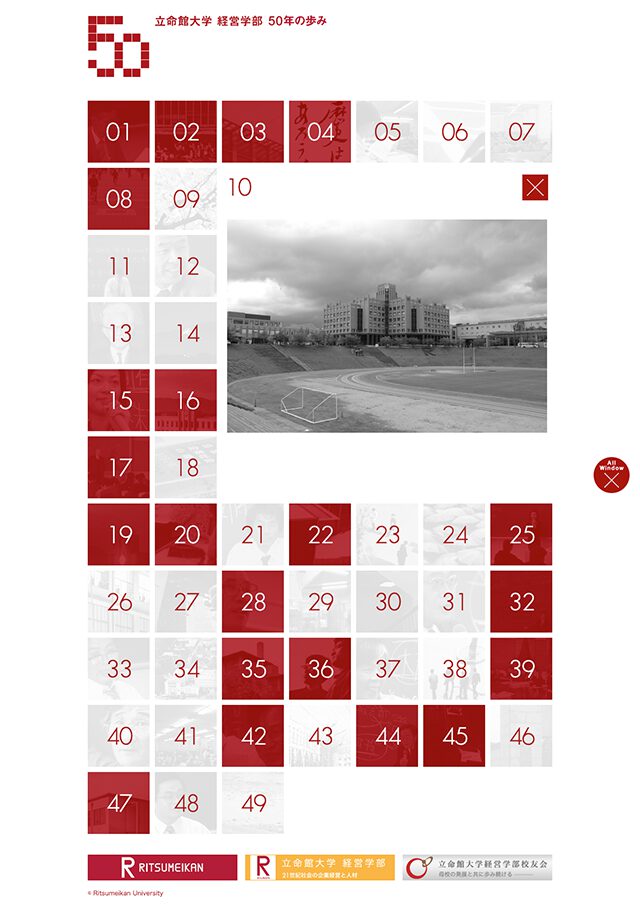The image size is (640, 914).
Task: Open tile 09
Action: pyautogui.click(x=186, y=199)
